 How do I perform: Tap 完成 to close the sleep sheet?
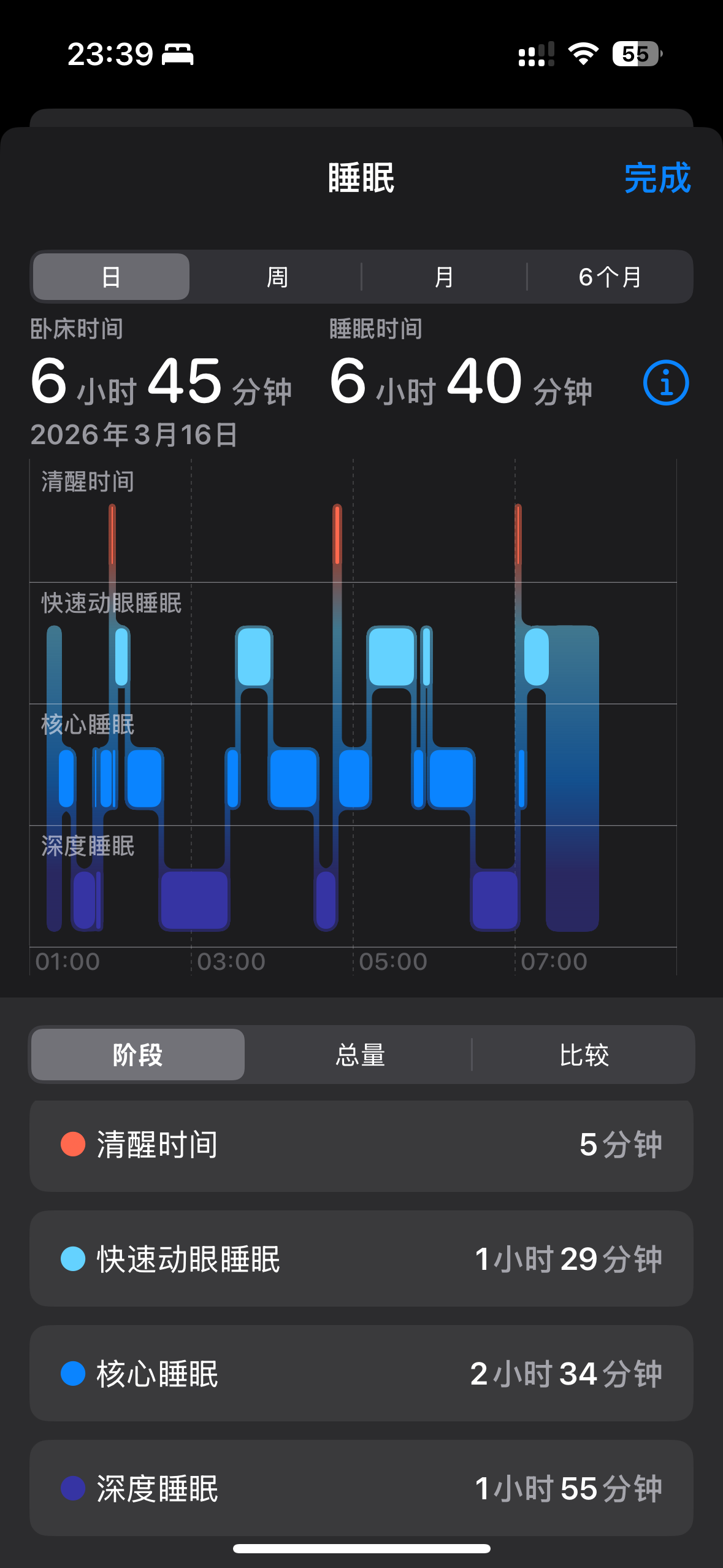(657, 179)
